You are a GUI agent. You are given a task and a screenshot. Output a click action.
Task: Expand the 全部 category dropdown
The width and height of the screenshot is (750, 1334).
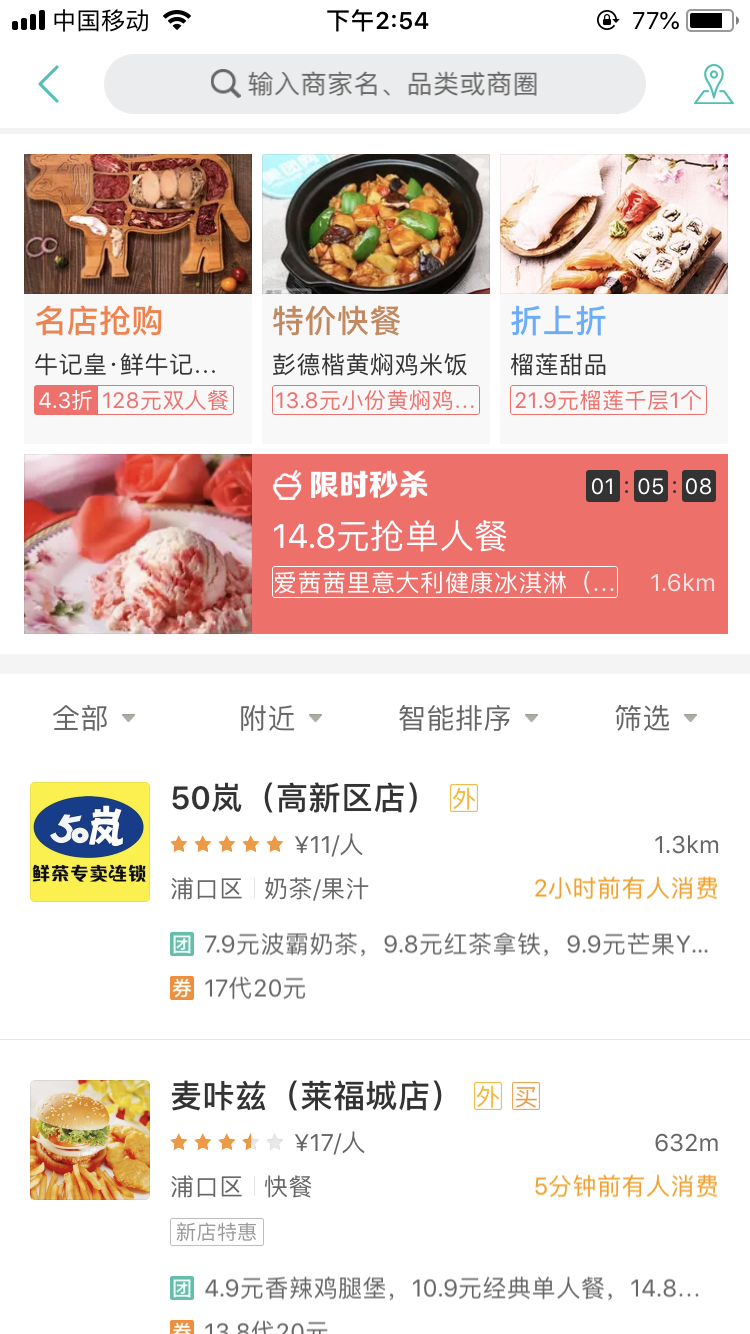95,718
